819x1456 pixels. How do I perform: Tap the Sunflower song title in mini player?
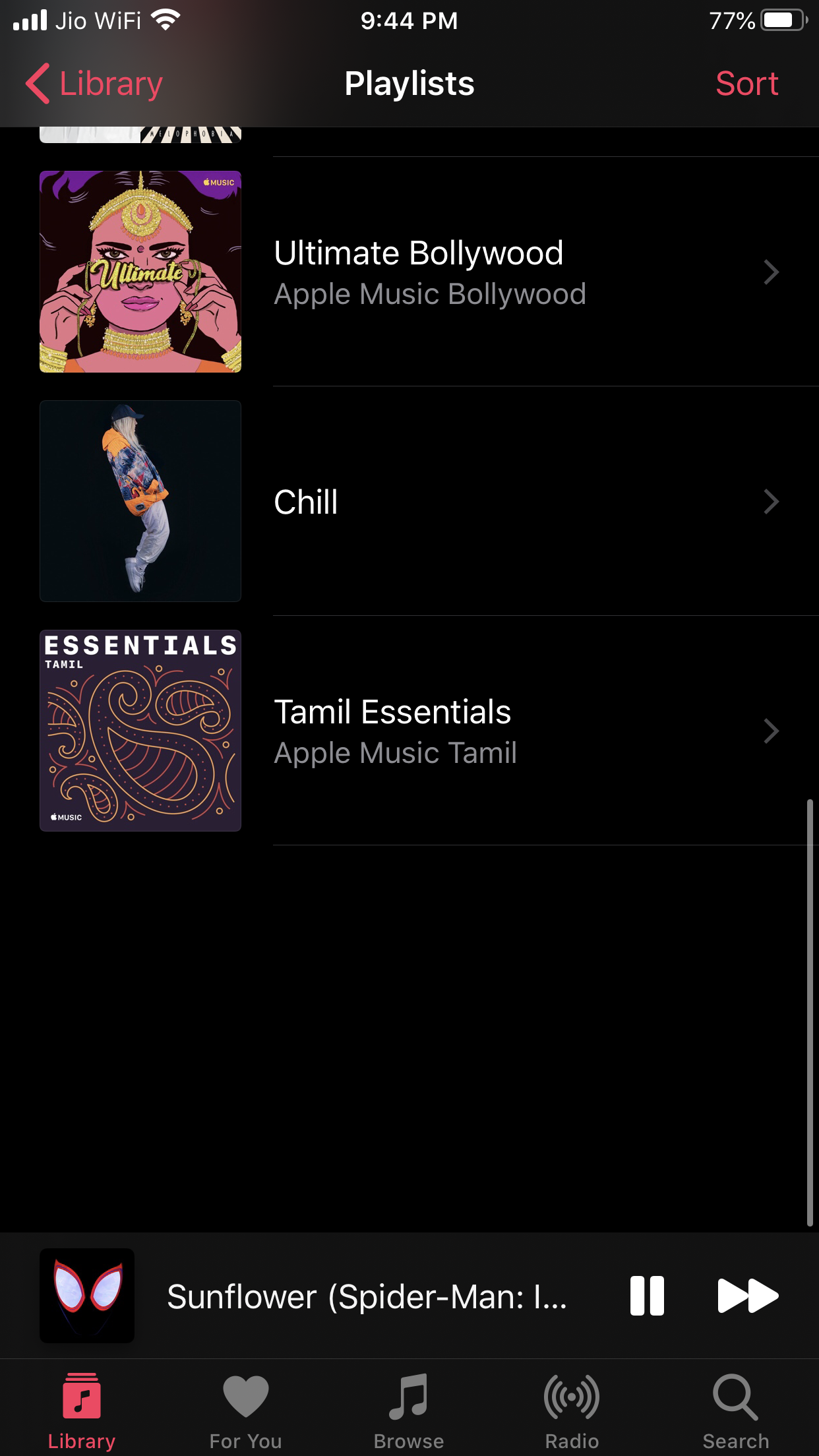coord(367,1294)
